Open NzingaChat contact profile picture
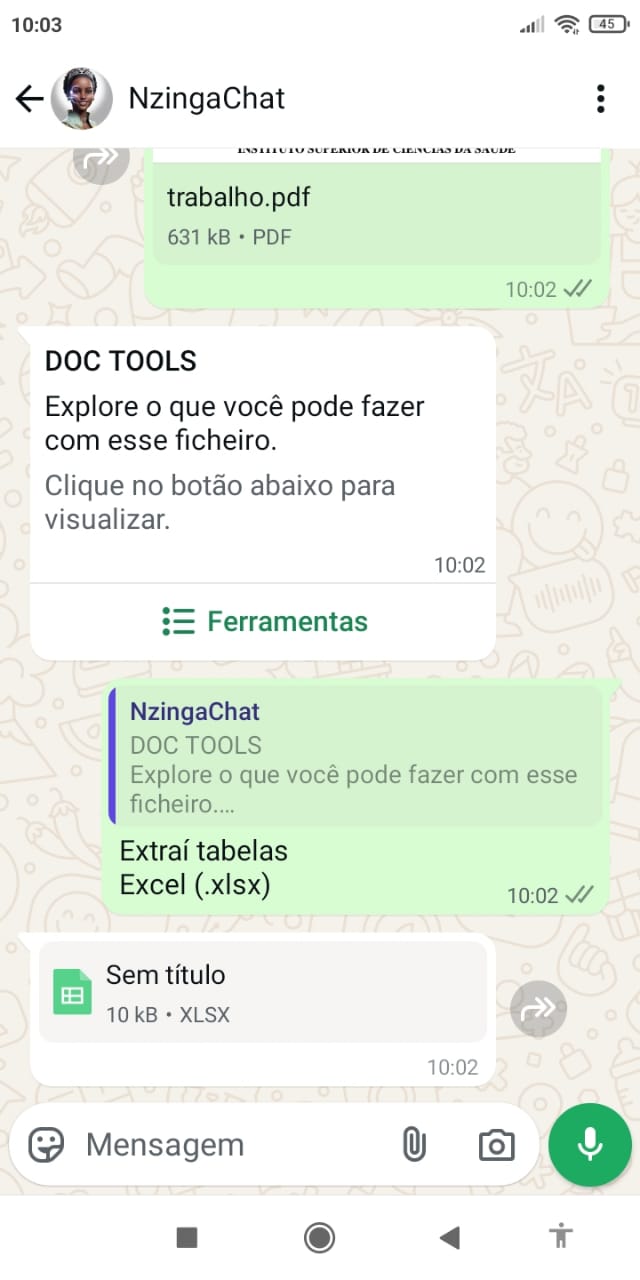This screenshot has height=1280, width=640. [x=82, y=98]
